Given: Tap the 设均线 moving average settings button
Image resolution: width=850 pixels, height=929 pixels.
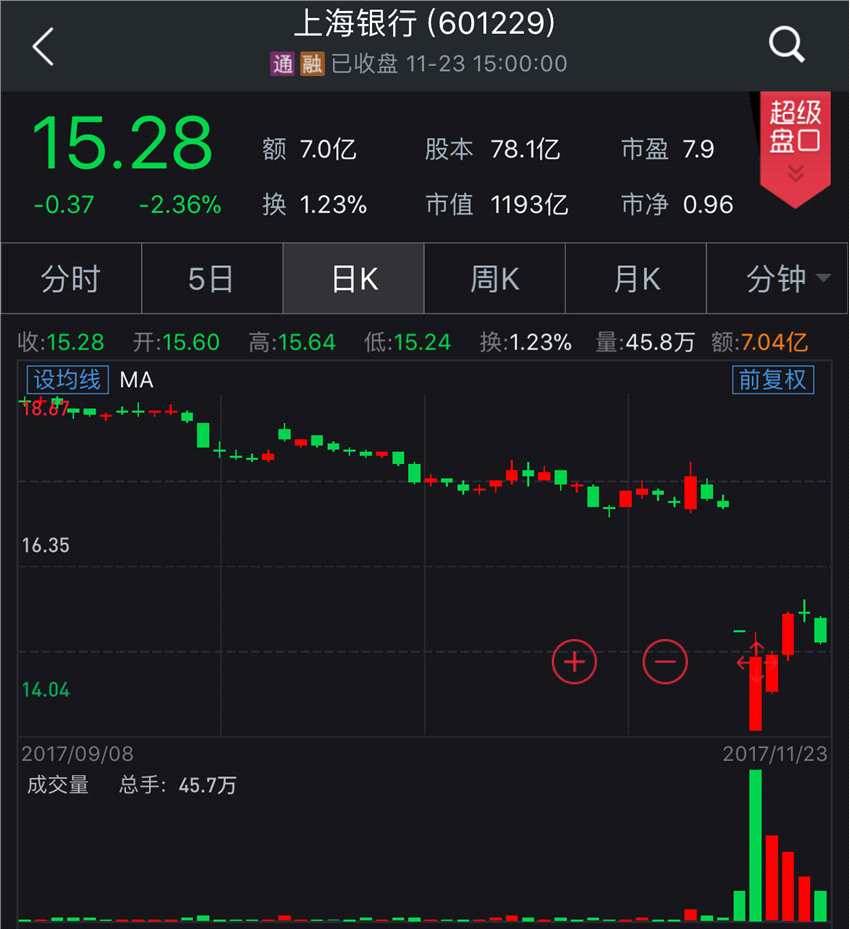Looking at the screenshot, I should pos(68,380).
